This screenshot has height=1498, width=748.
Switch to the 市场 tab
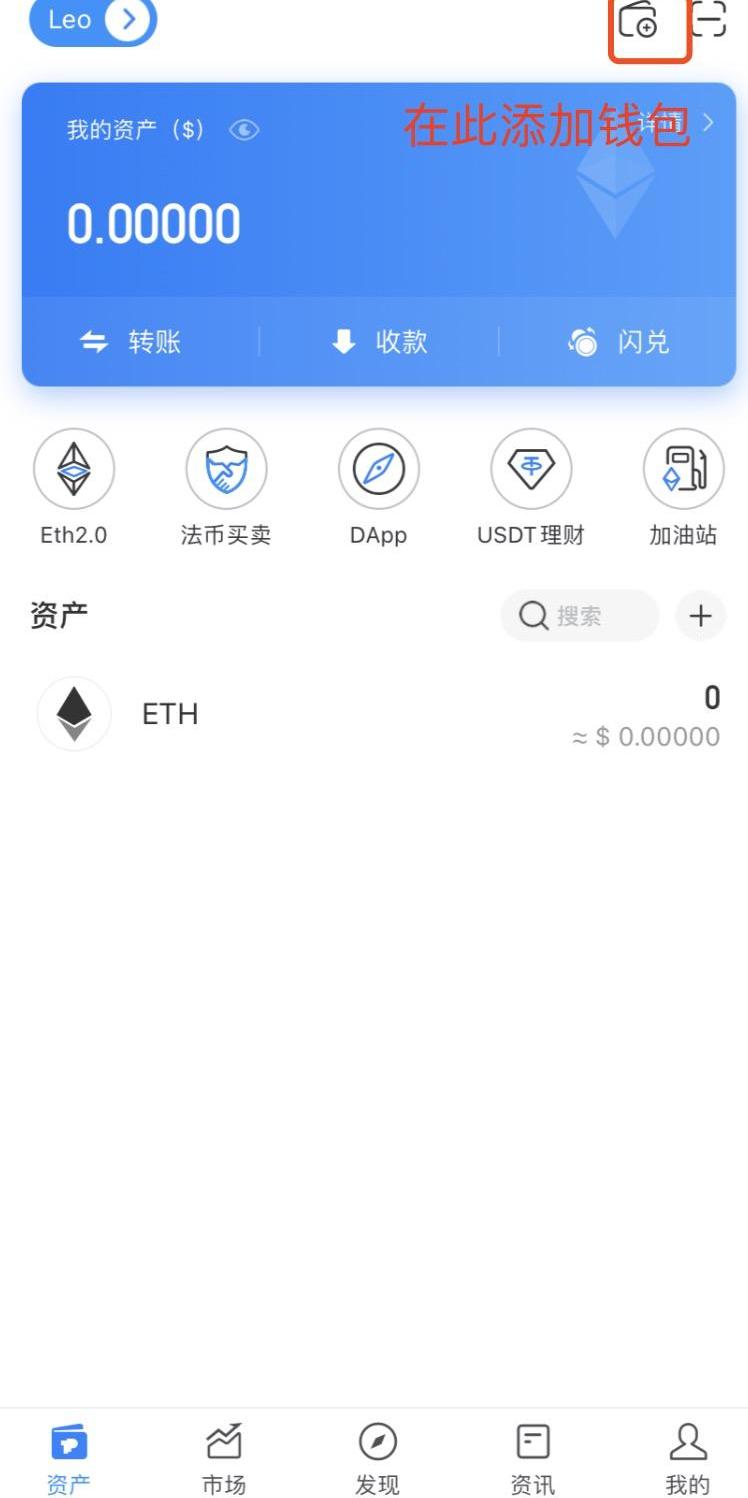point(224,1458)
